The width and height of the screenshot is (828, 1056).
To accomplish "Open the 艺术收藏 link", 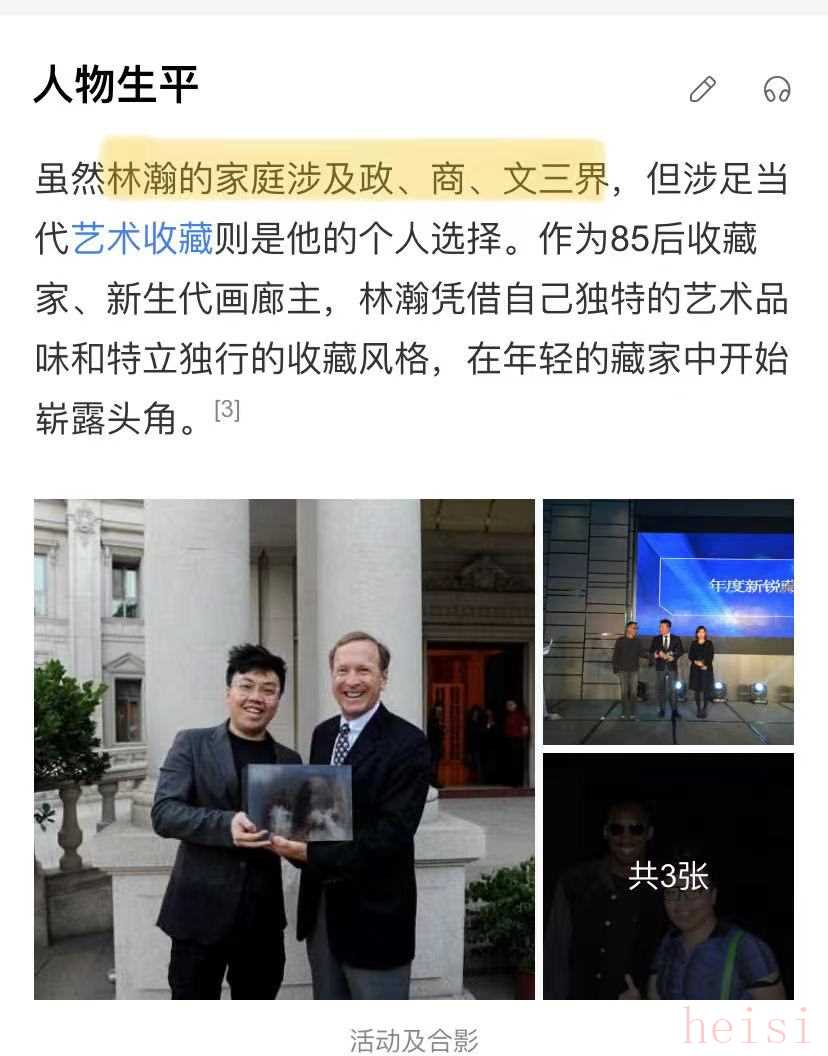I will coord(143,240).
